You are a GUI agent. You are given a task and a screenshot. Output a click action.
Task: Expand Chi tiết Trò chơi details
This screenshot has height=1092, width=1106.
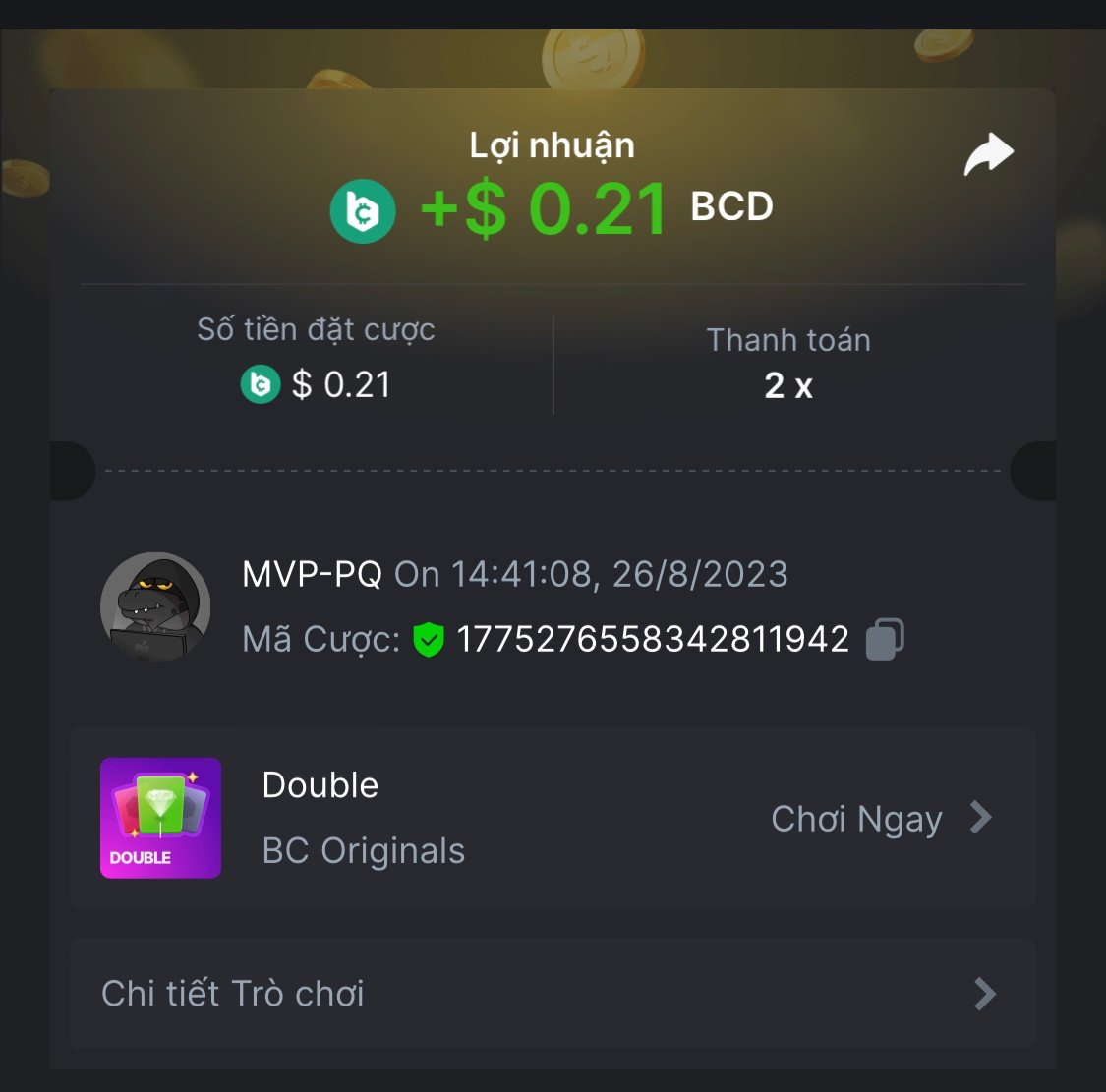pyautogui.click(x=552, y=994)
